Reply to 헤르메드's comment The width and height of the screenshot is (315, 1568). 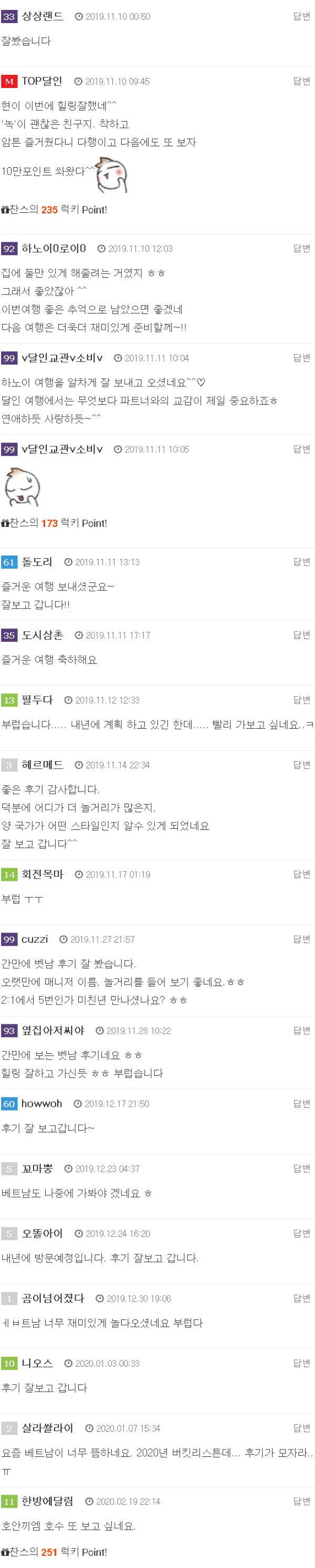(301, 764)
